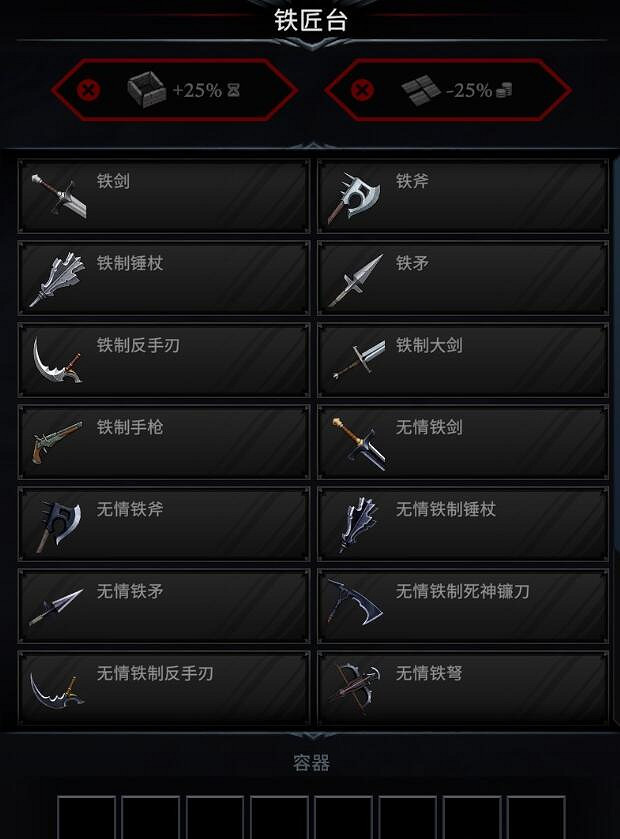Choose the 无情铁制反手刃 recipe

point(164,688)
